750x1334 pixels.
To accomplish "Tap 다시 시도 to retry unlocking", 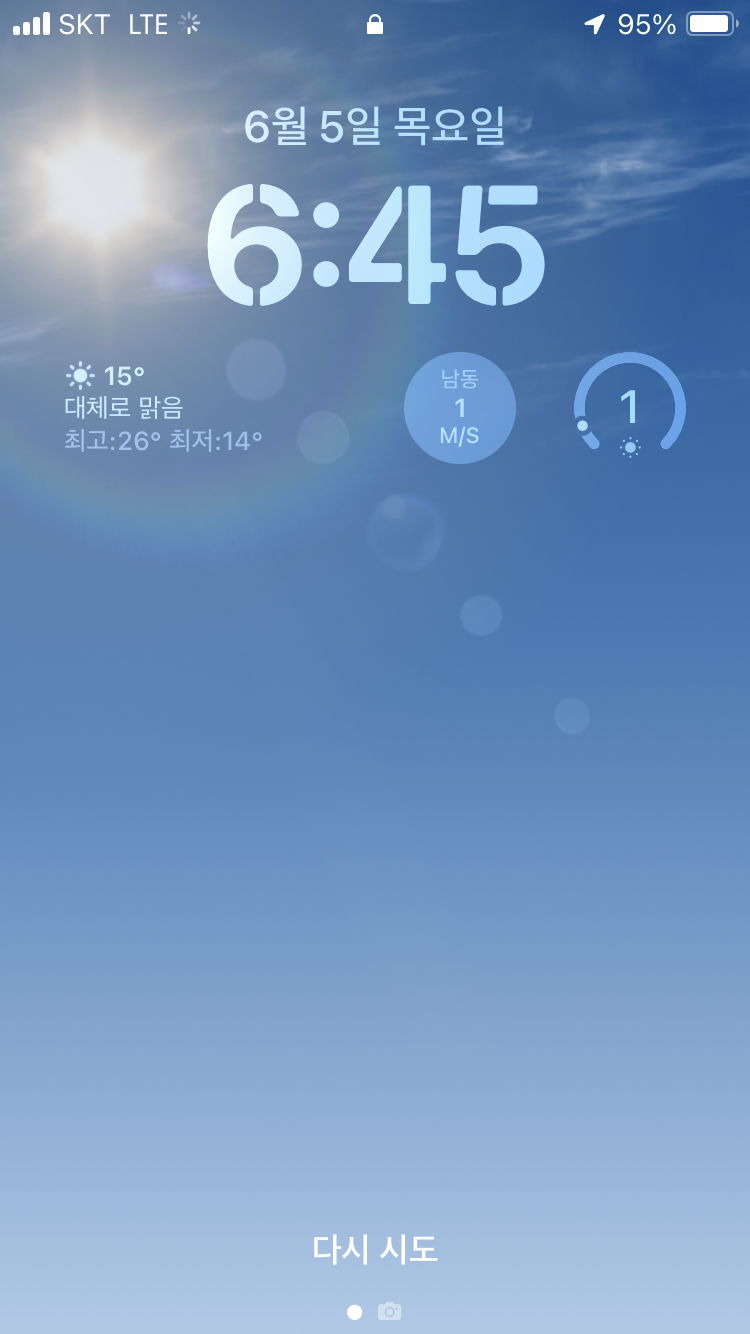I will [375, 1249].
